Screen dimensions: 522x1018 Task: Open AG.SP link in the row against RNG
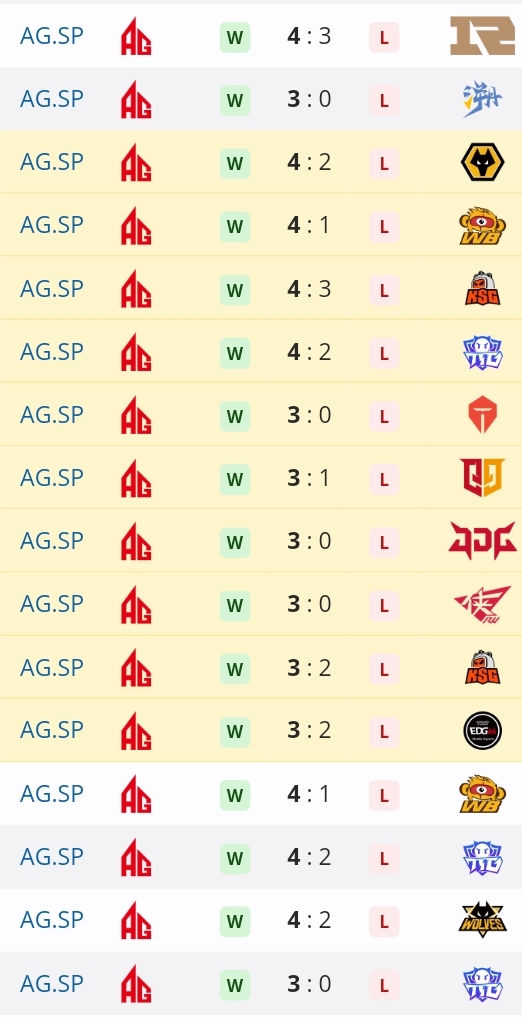(x=52, y=36)
